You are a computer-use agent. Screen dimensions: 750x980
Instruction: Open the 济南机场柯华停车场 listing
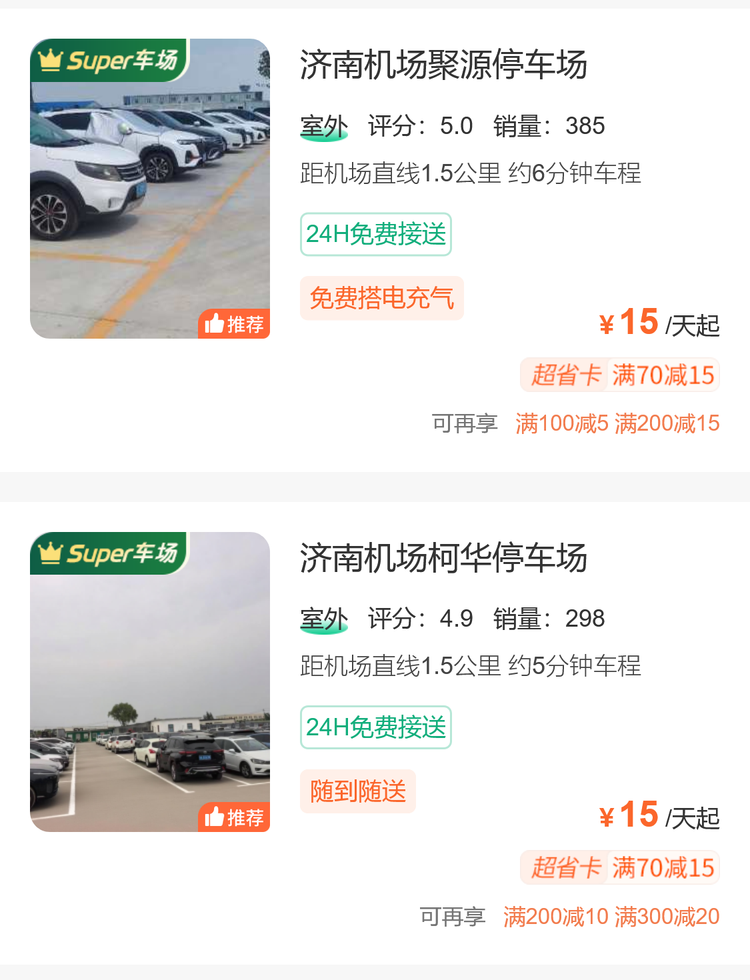[x=443, y=558]
